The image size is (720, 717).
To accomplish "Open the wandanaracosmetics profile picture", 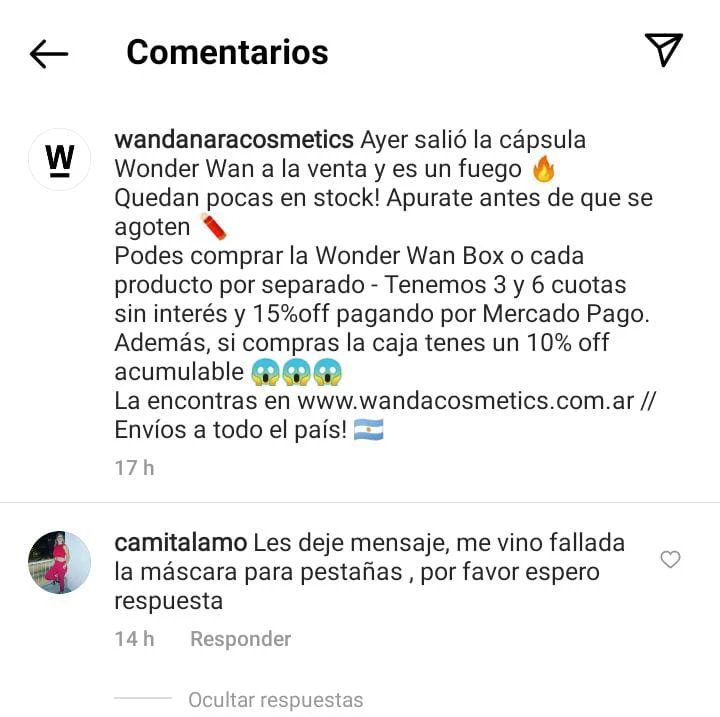I will 60,159.
